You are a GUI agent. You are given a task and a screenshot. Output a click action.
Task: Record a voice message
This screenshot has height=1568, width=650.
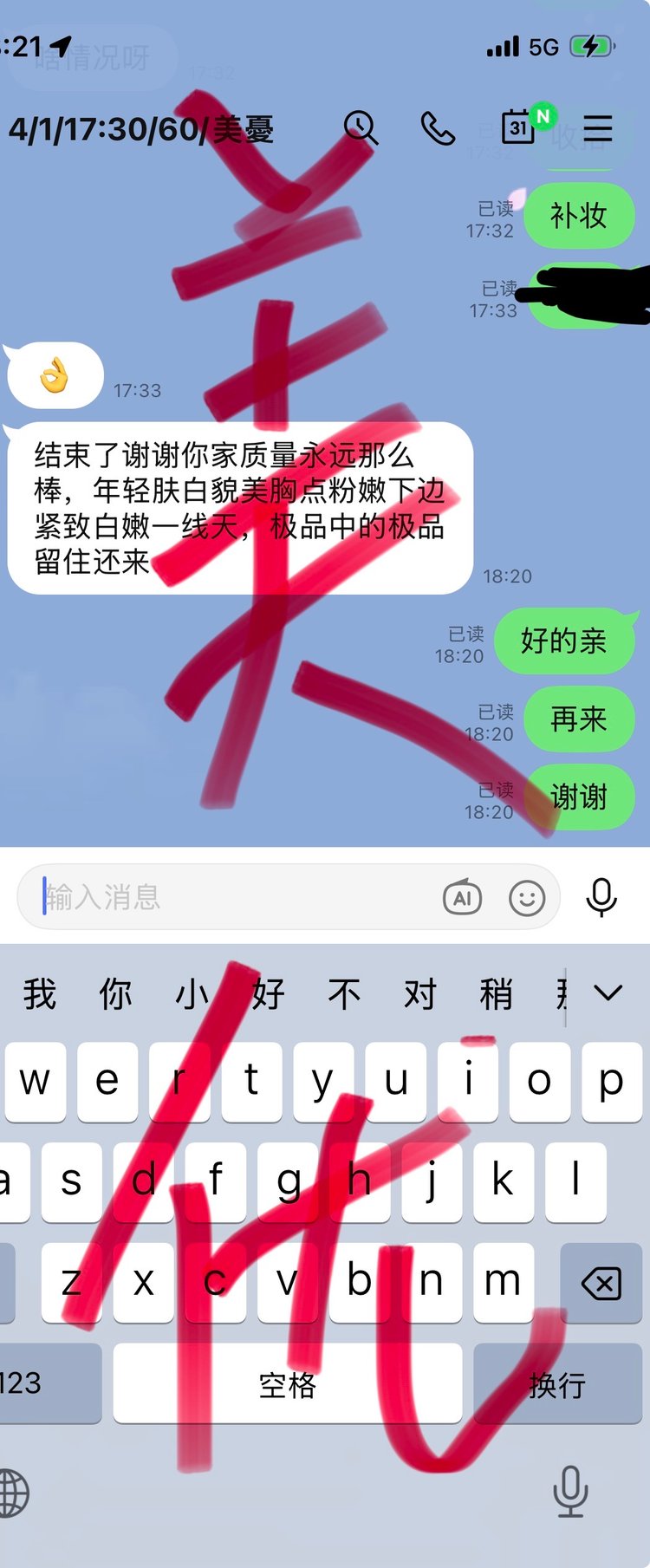(x=601, y=897)
